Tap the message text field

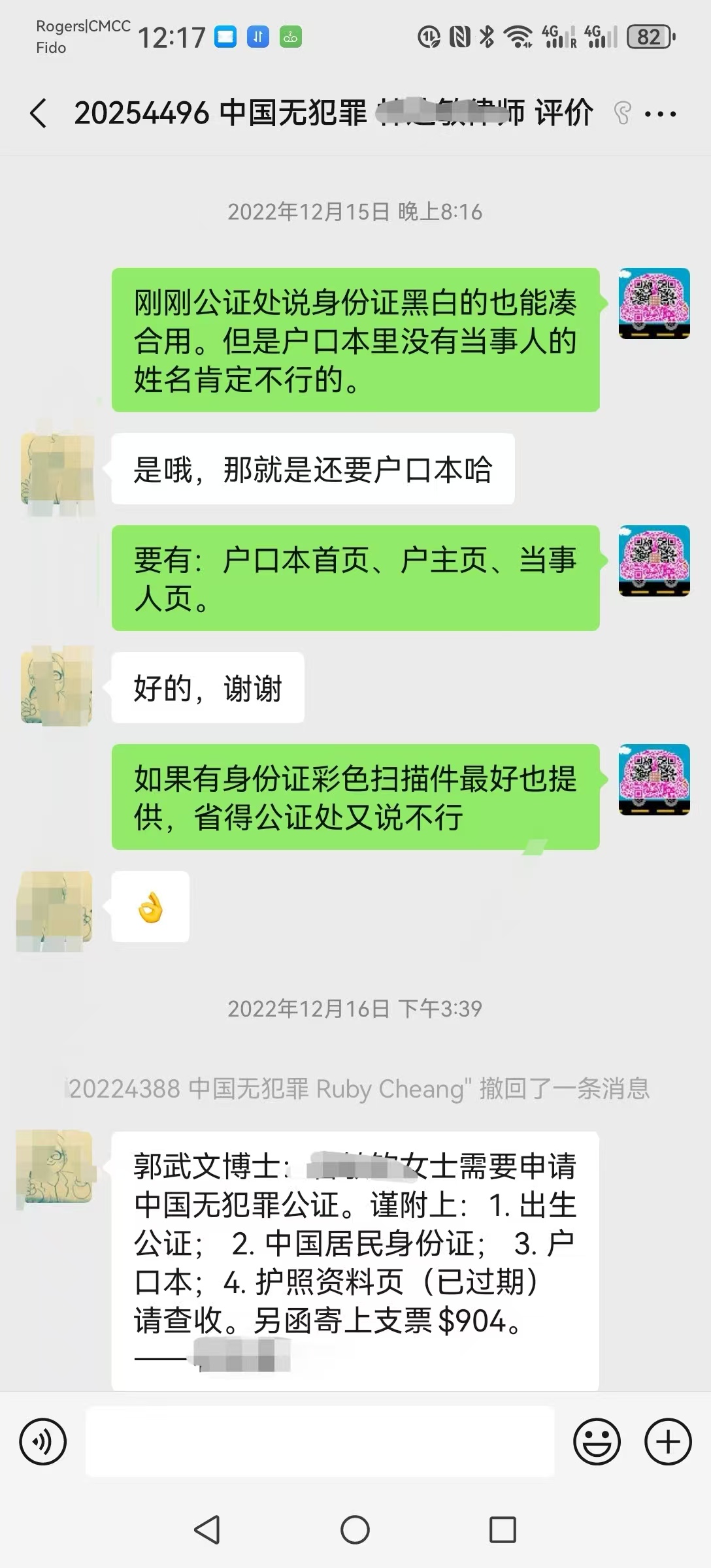click(x=320, y=1441)
